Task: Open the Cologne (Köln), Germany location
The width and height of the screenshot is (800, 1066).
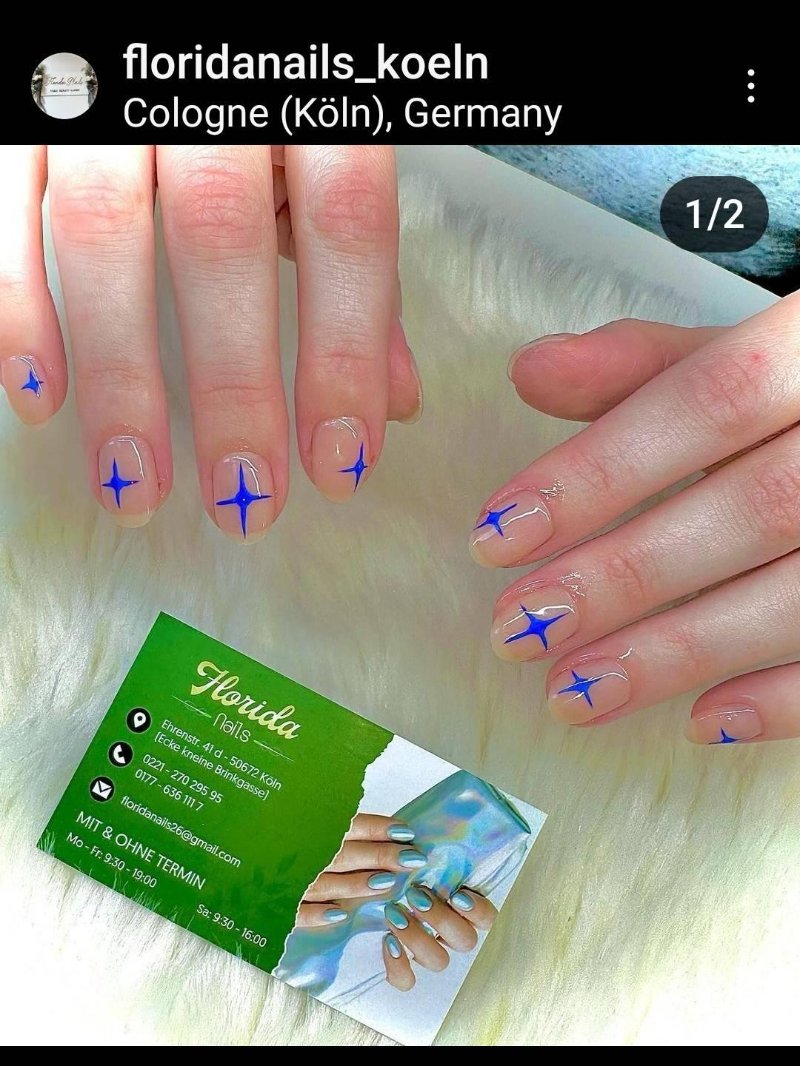Action: 341,114
